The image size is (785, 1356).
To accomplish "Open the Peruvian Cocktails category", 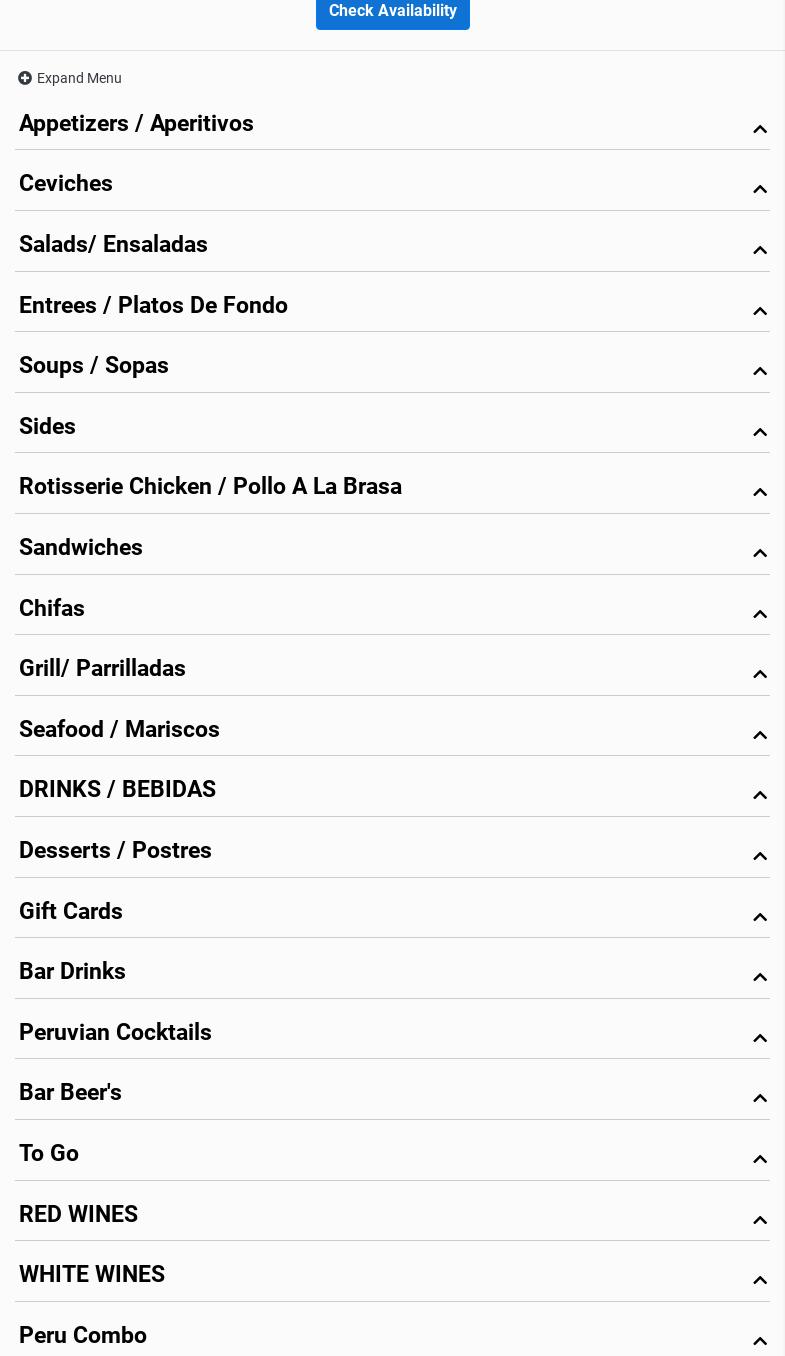I will (x=115, y=1033).
